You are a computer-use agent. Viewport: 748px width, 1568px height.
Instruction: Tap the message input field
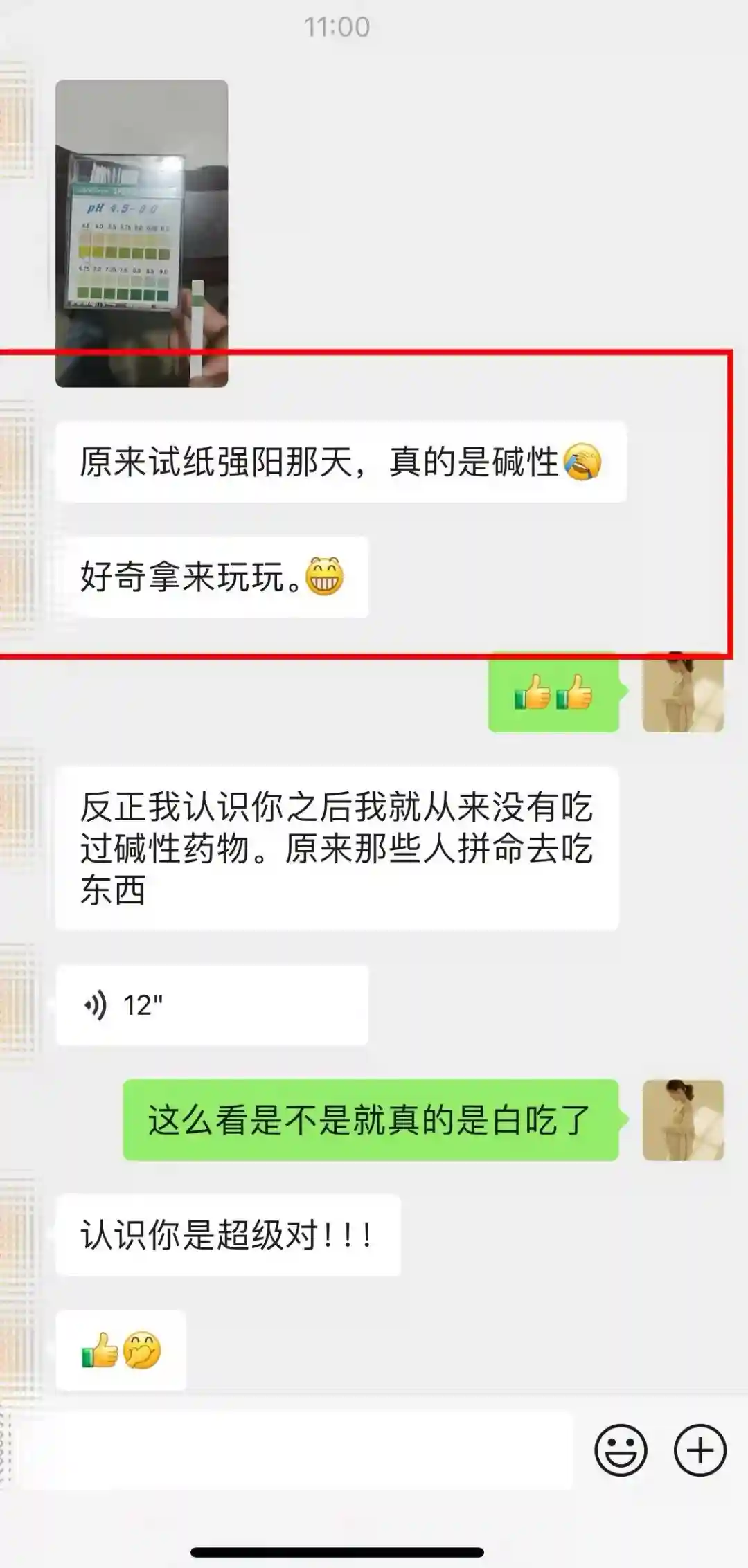(296, 1451)
